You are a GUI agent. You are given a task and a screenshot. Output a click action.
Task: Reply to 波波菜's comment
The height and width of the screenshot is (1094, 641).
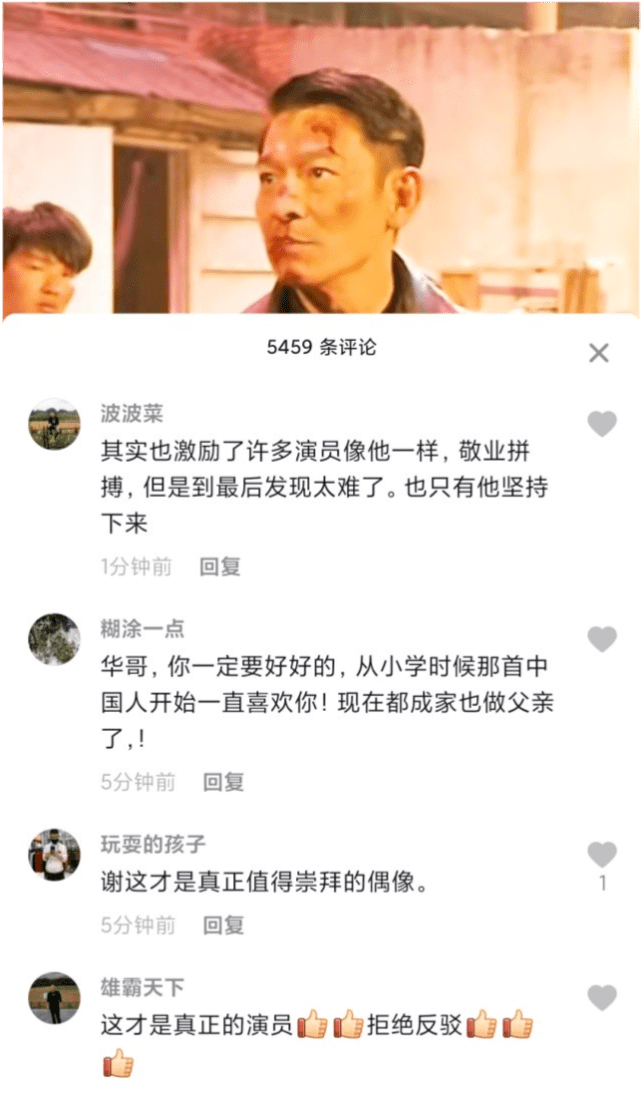click(x=220, y=566)
